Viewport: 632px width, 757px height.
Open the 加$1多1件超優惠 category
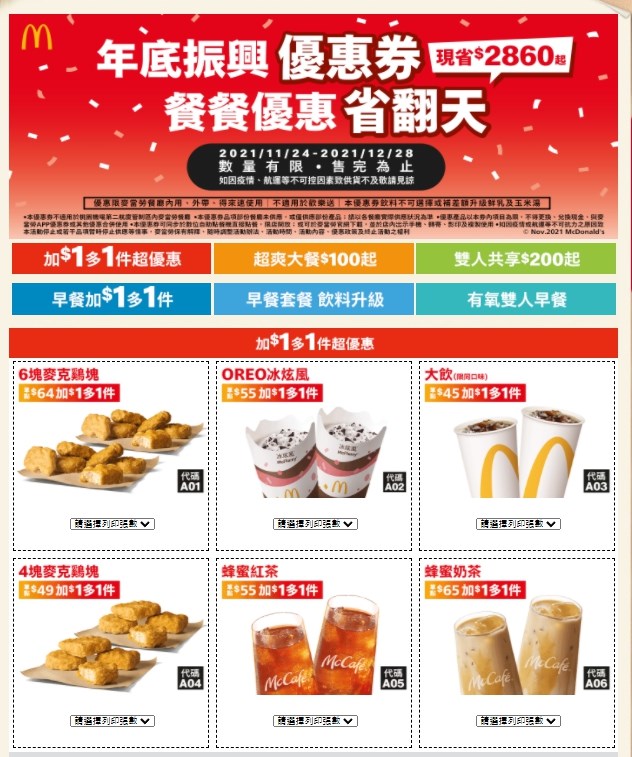(x=110, y=260)
